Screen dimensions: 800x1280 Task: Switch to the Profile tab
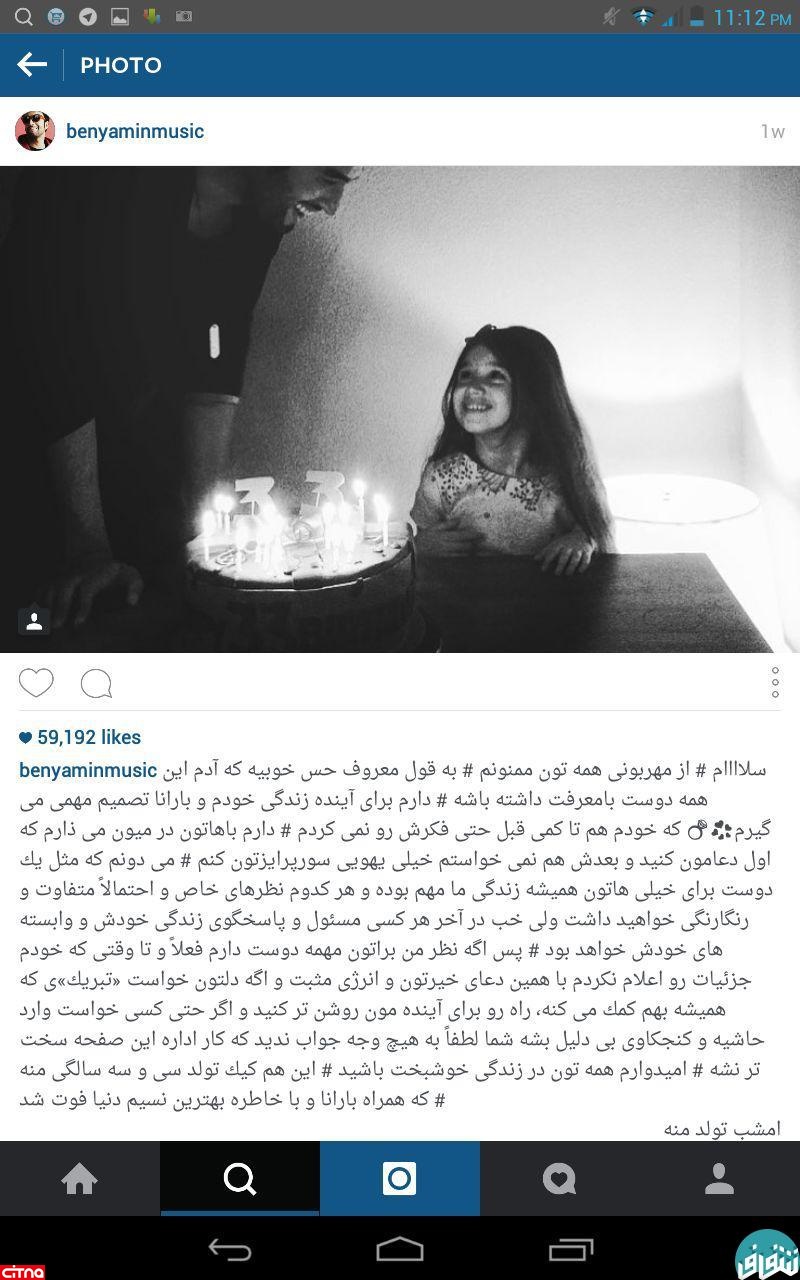720,1179
